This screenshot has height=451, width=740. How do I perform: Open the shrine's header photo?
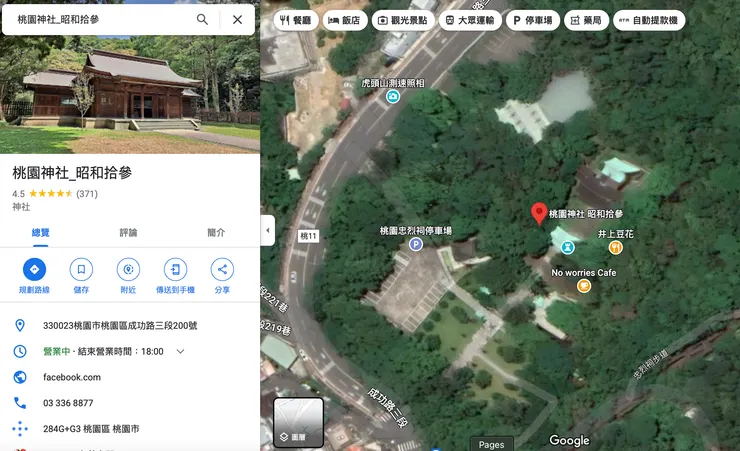pyautogui.click(x=130, y=95)
